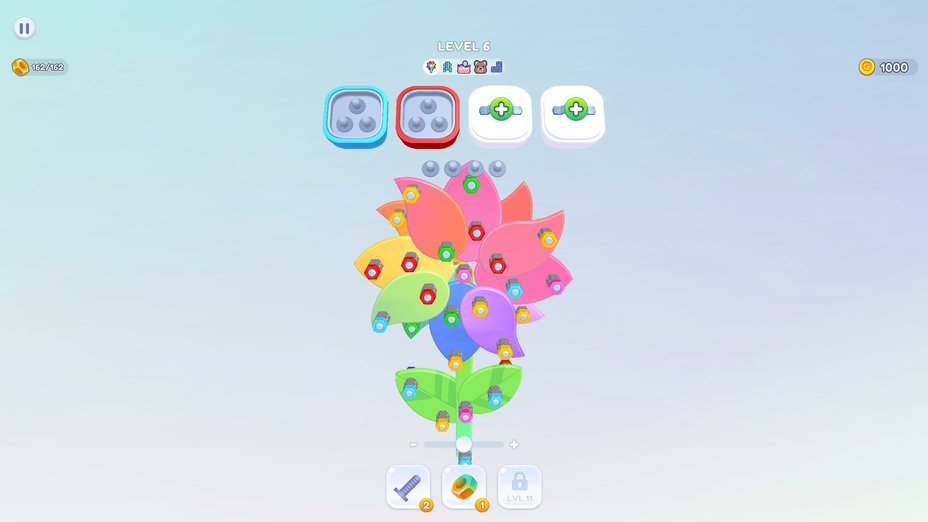
Task: Zoom in with the plus button
Action: 514,445
